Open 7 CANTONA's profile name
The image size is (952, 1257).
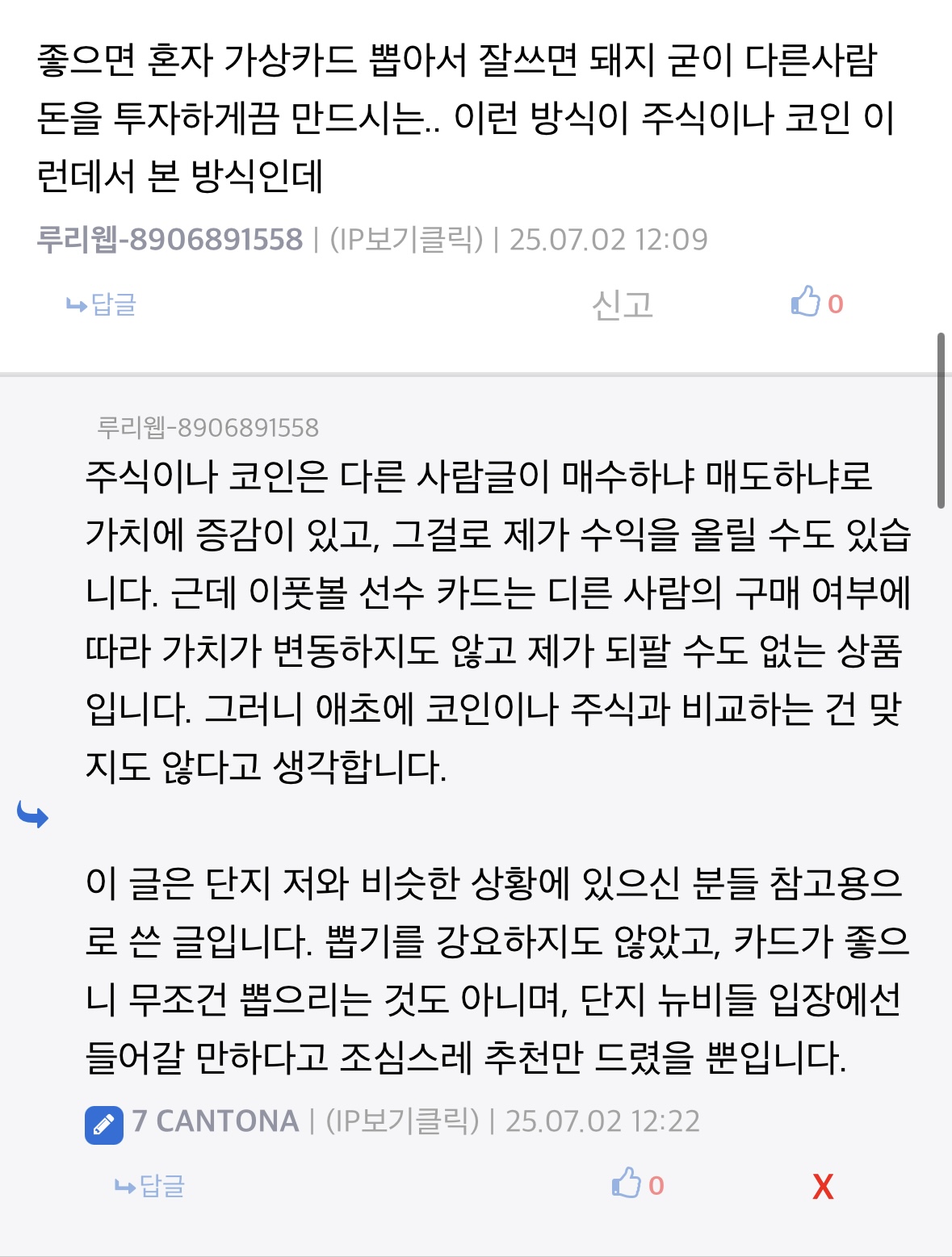click(215, 1121)
